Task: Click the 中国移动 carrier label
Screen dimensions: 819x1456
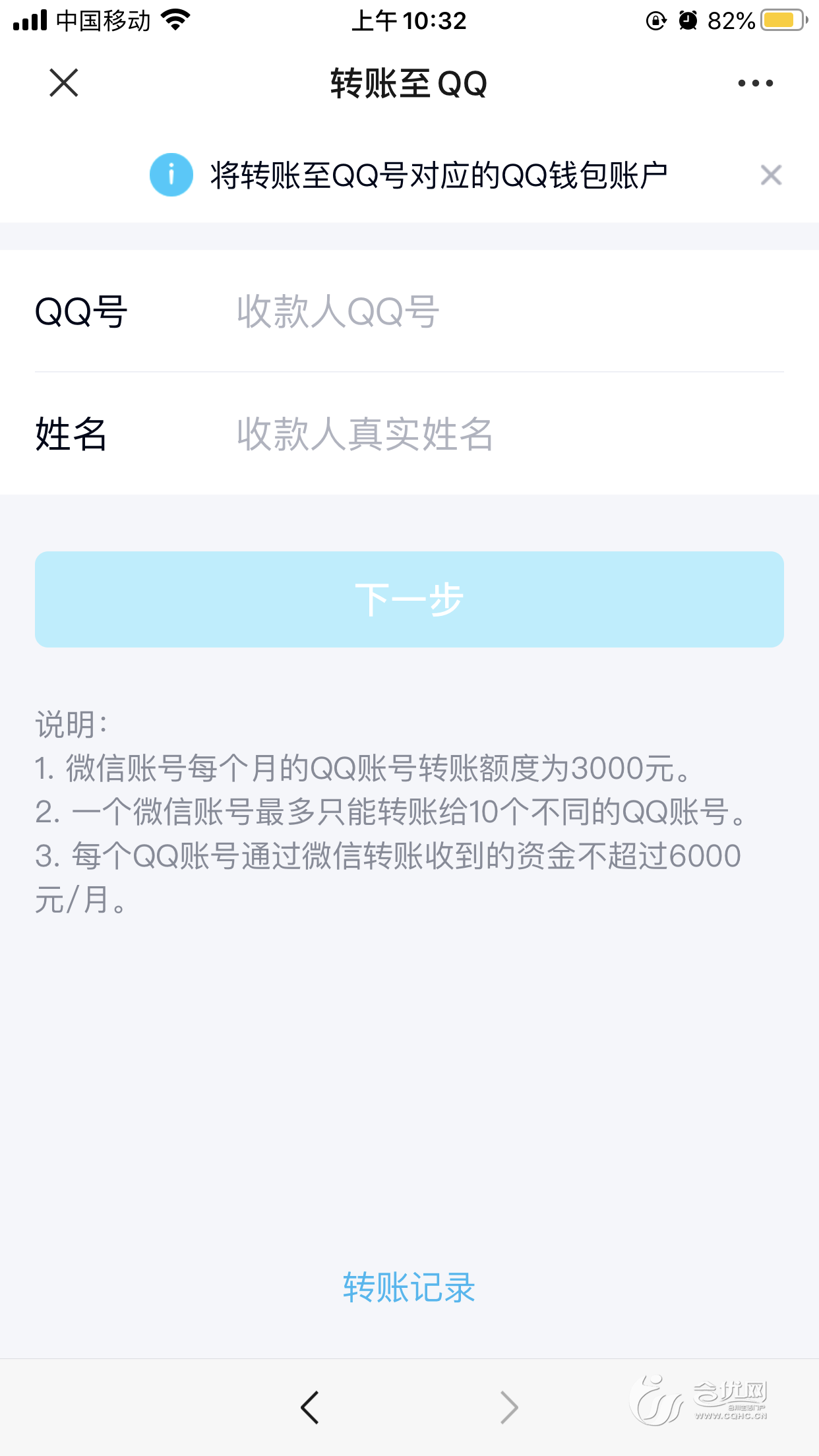Action: click(102, 20)
